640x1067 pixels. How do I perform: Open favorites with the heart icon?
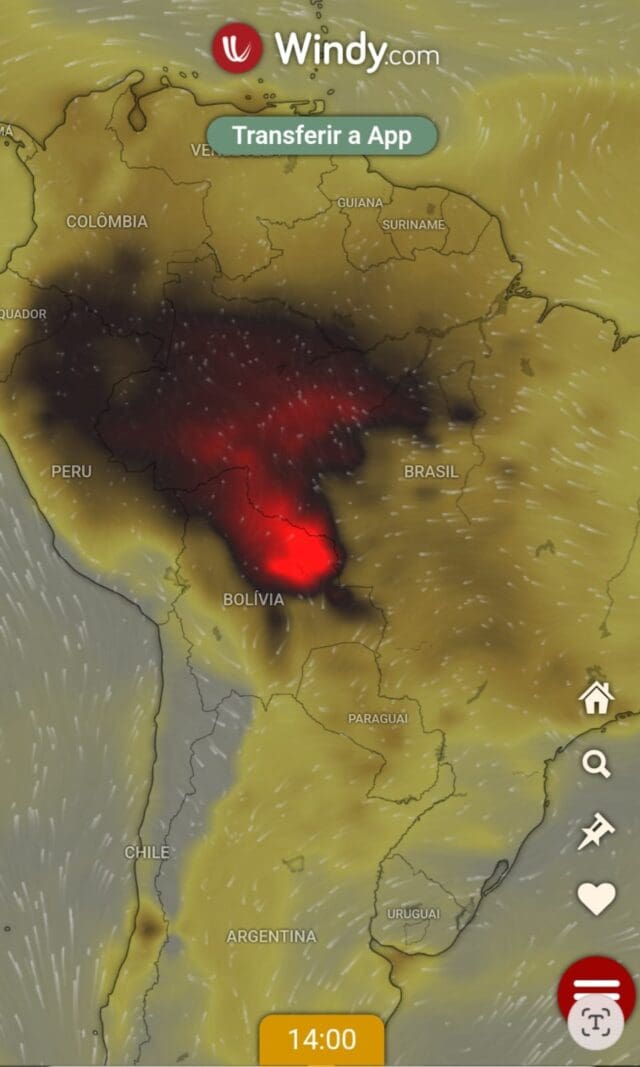(x=597, y=899)
